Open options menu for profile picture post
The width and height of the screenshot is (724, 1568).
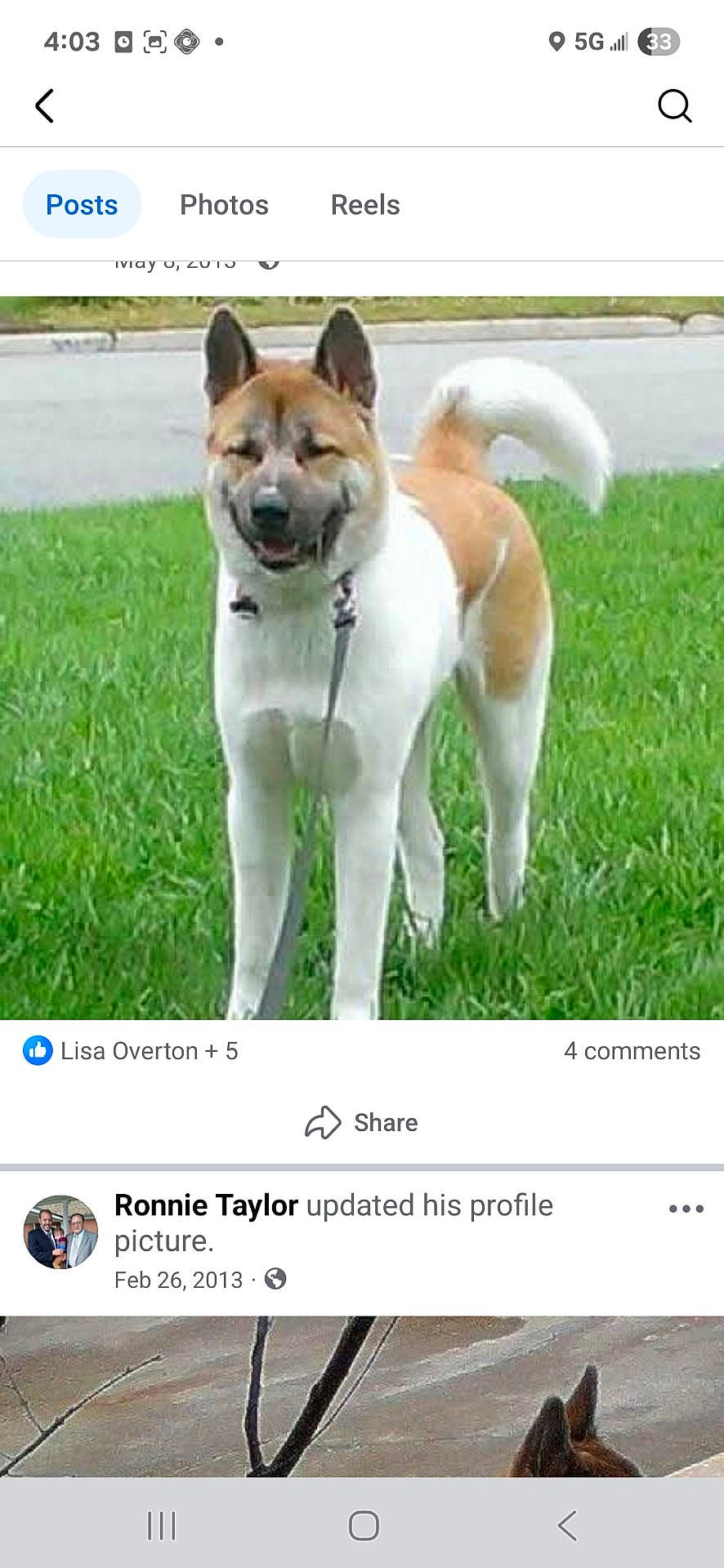point(686,1209)
